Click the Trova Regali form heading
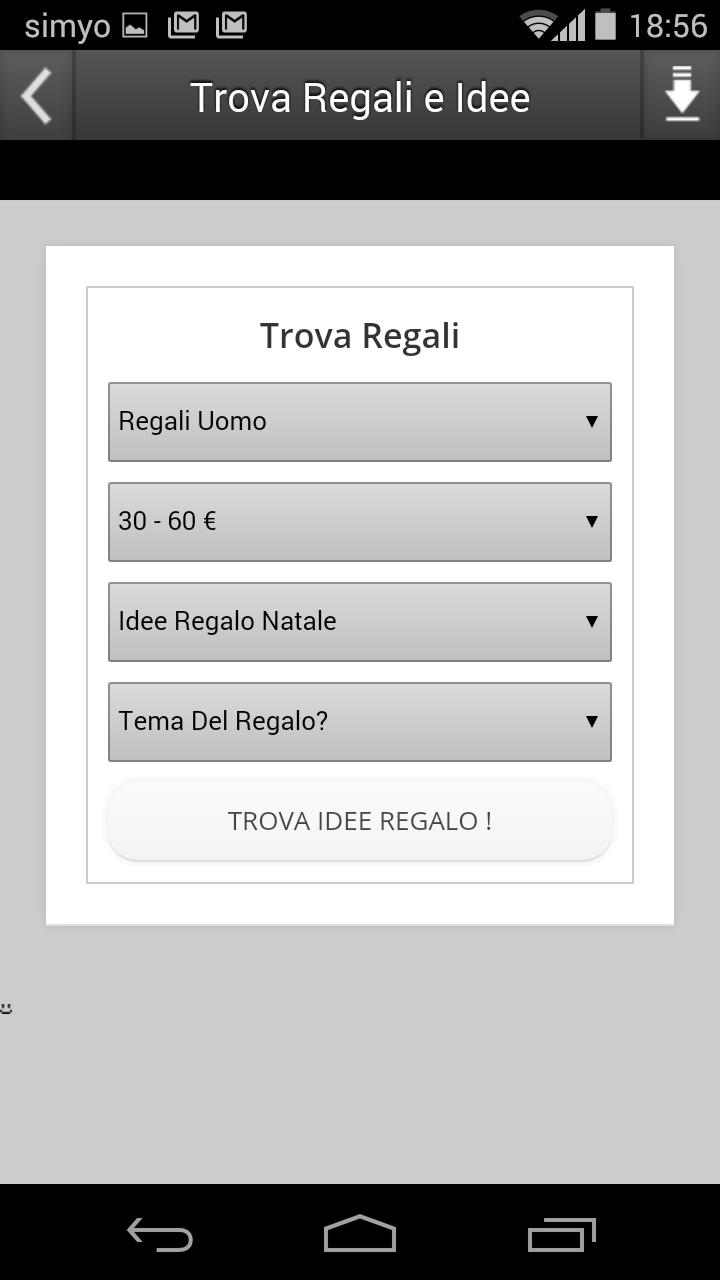This screenshot has width=720, height=1280. click(360, 335)
